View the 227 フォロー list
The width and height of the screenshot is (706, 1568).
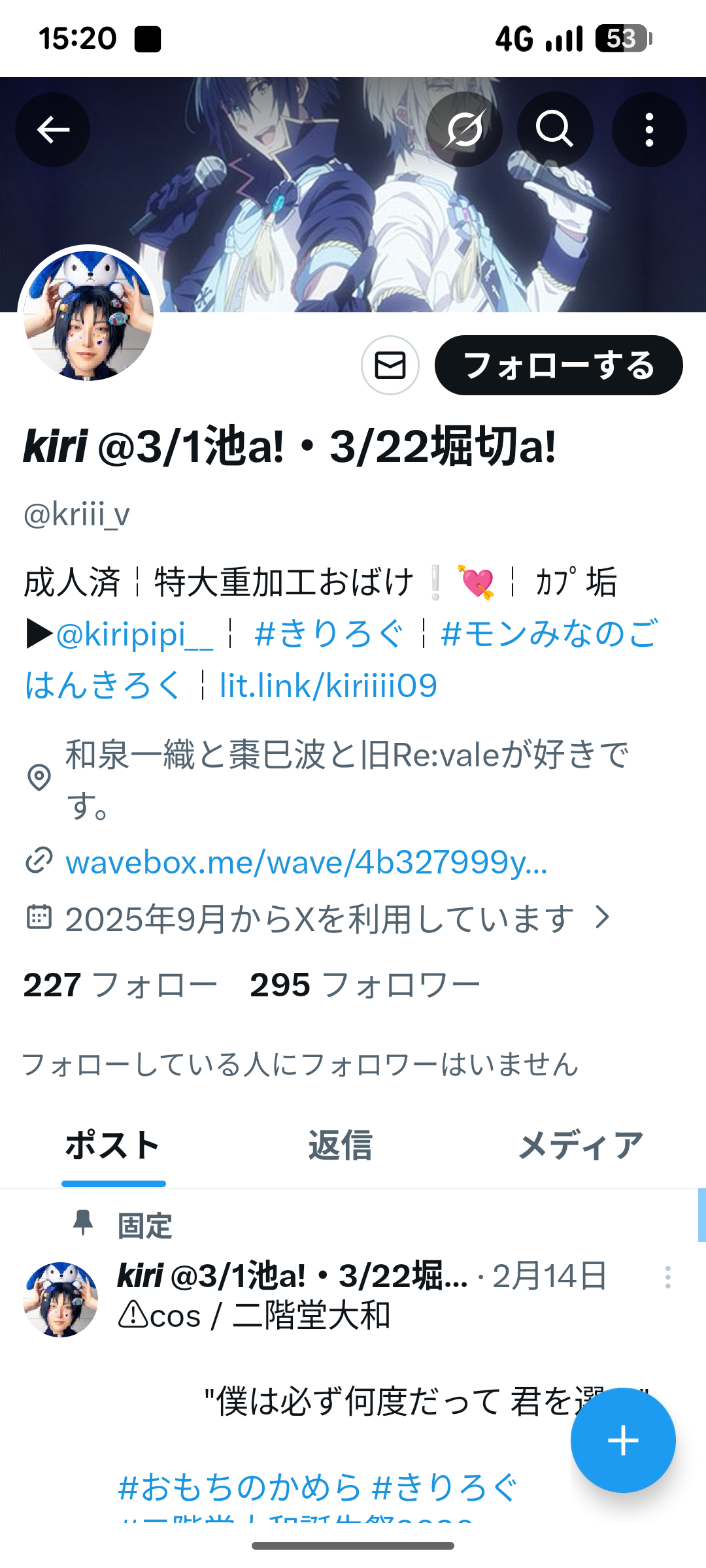pos(120,985)
